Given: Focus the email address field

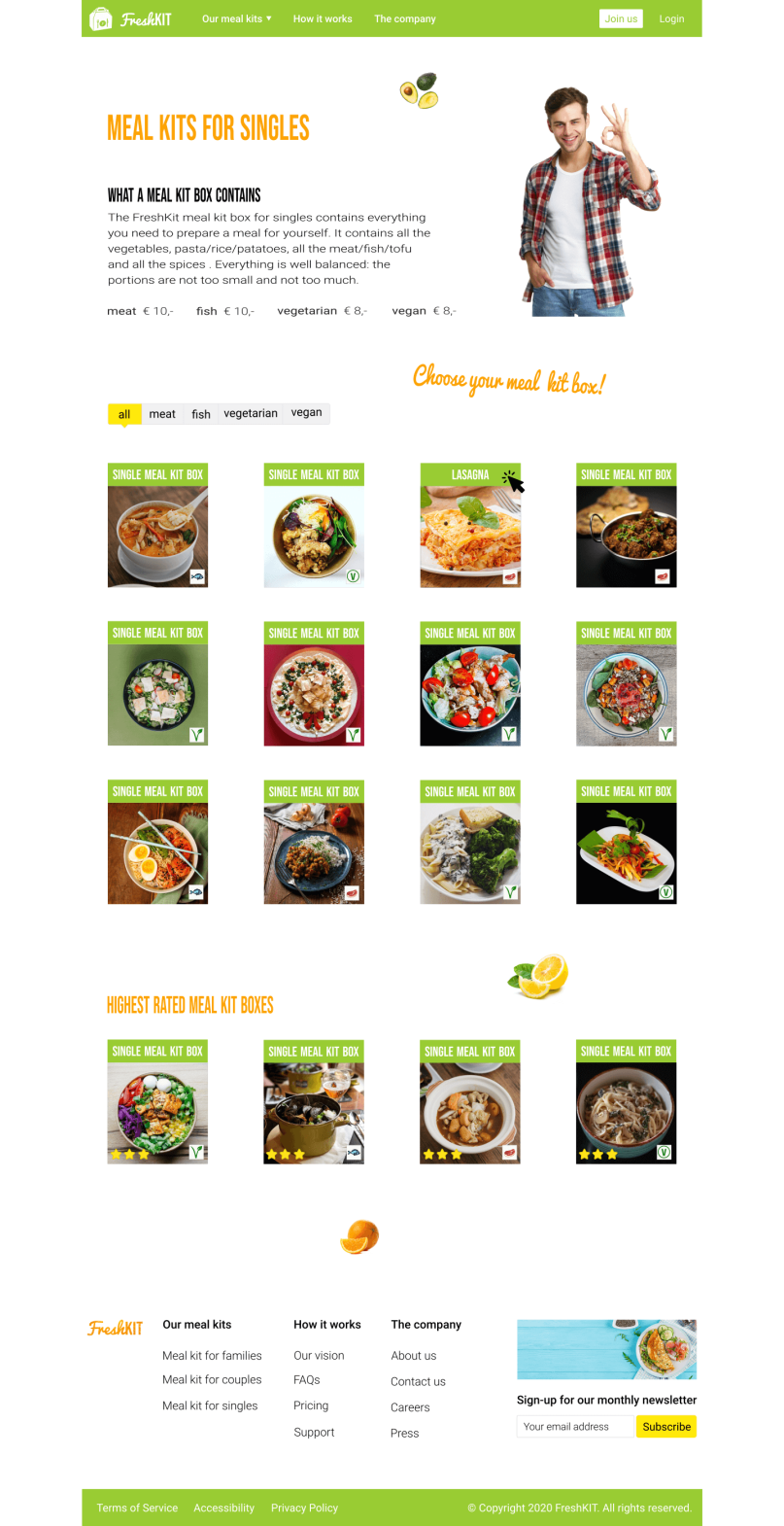Looking at the screenshot, I should [574, 1427].
